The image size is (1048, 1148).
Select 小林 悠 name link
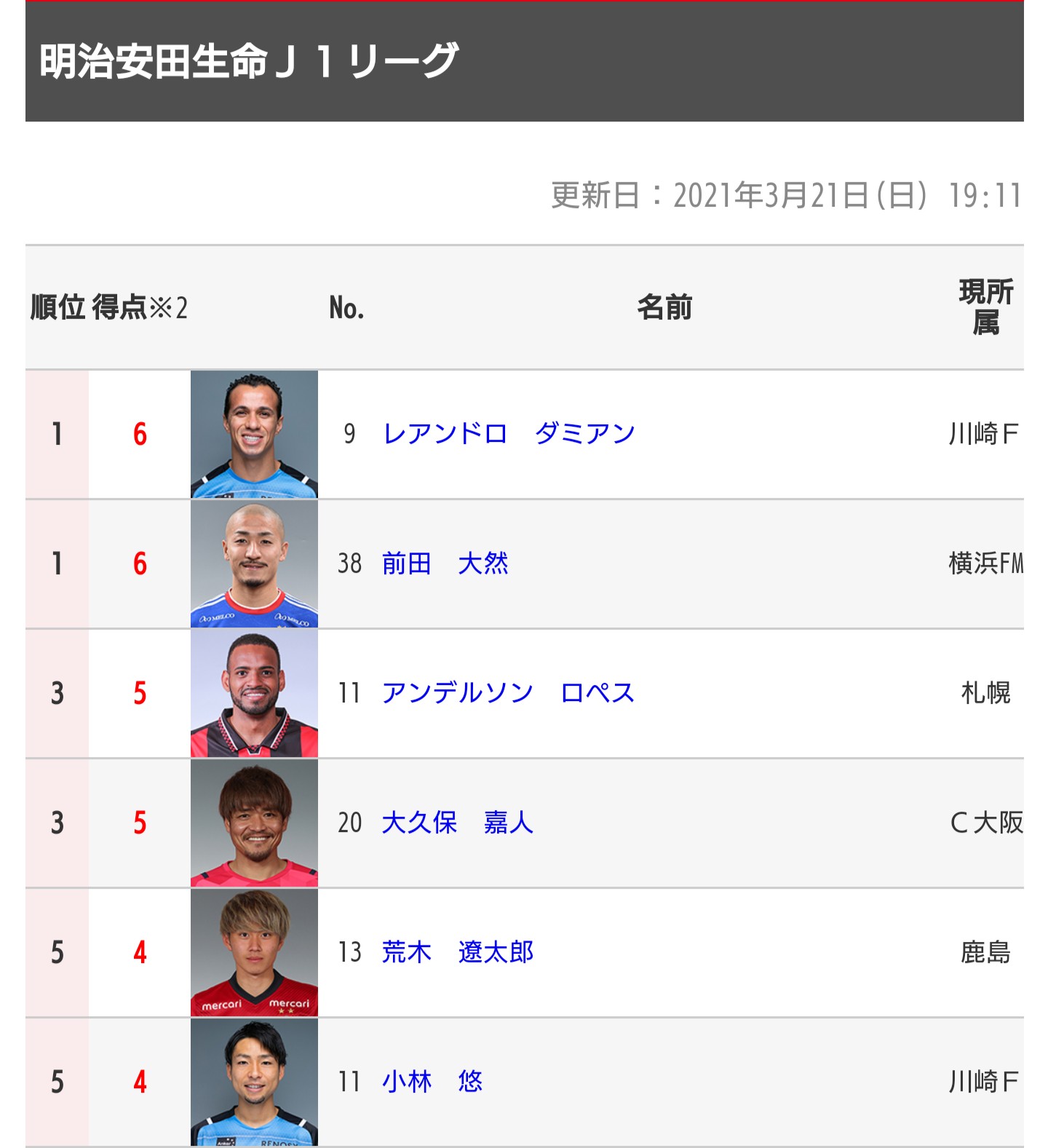432,1082
